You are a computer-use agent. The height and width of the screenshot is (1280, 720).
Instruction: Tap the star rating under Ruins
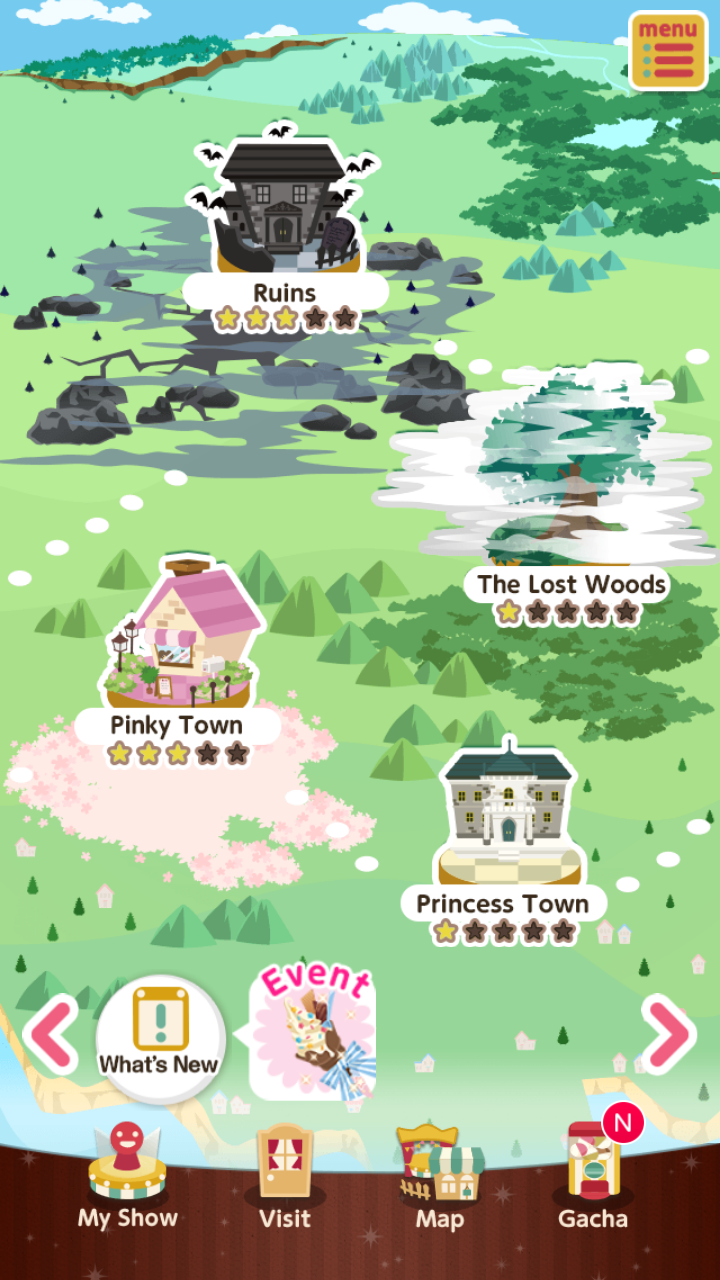285,320
